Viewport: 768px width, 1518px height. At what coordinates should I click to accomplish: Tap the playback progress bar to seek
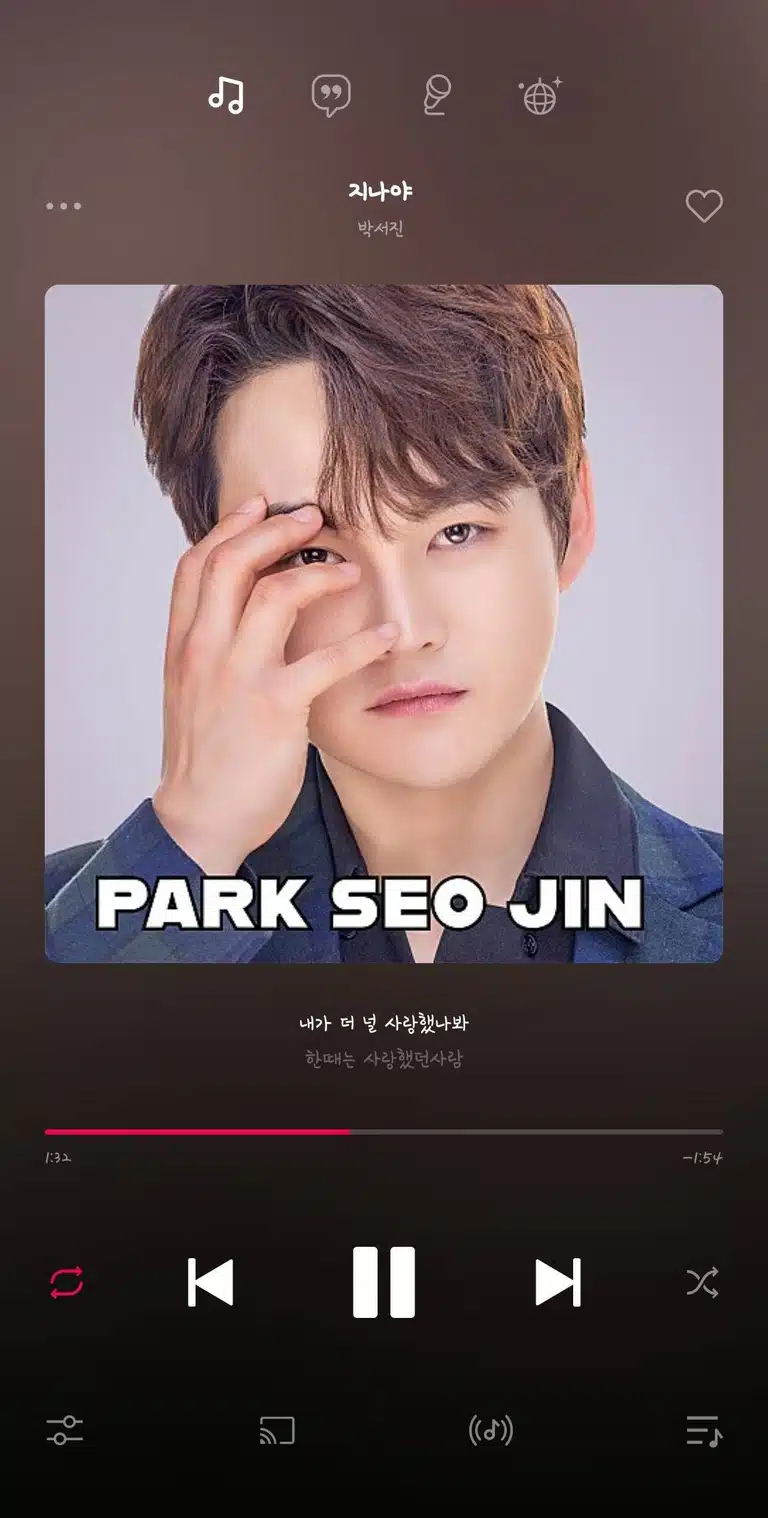pyautogui.click(x=384, y=1132)
